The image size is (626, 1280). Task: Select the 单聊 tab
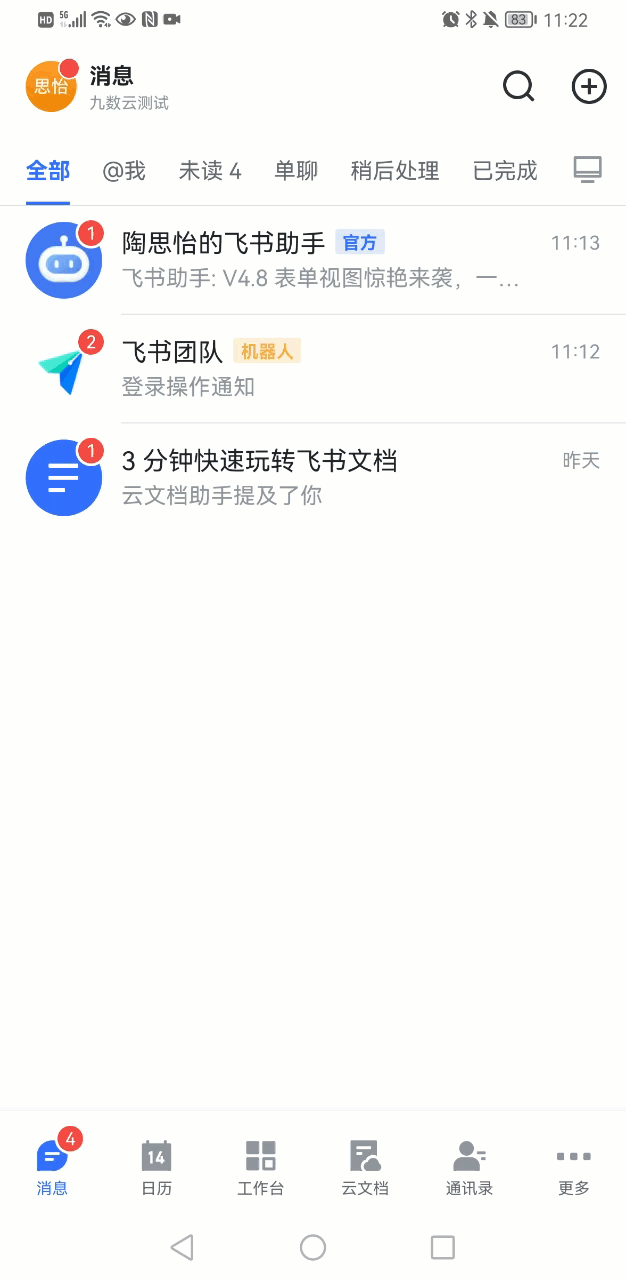click(x=296, y=171)
